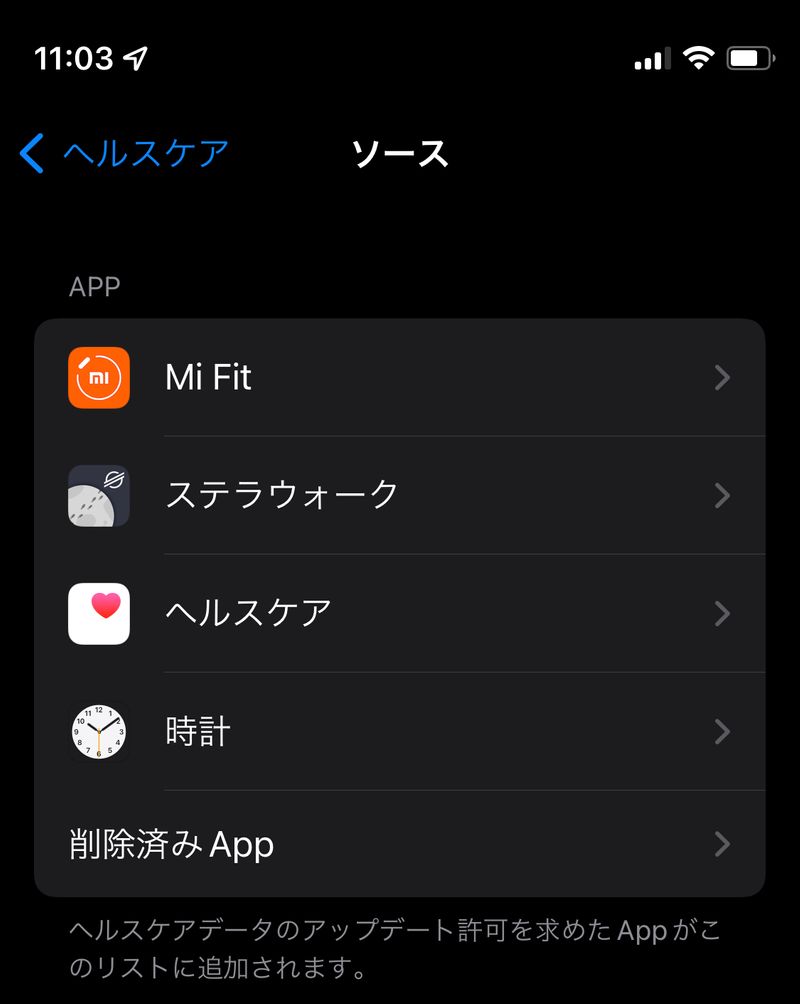Open the 時計 source row

(x=400, y=732)
